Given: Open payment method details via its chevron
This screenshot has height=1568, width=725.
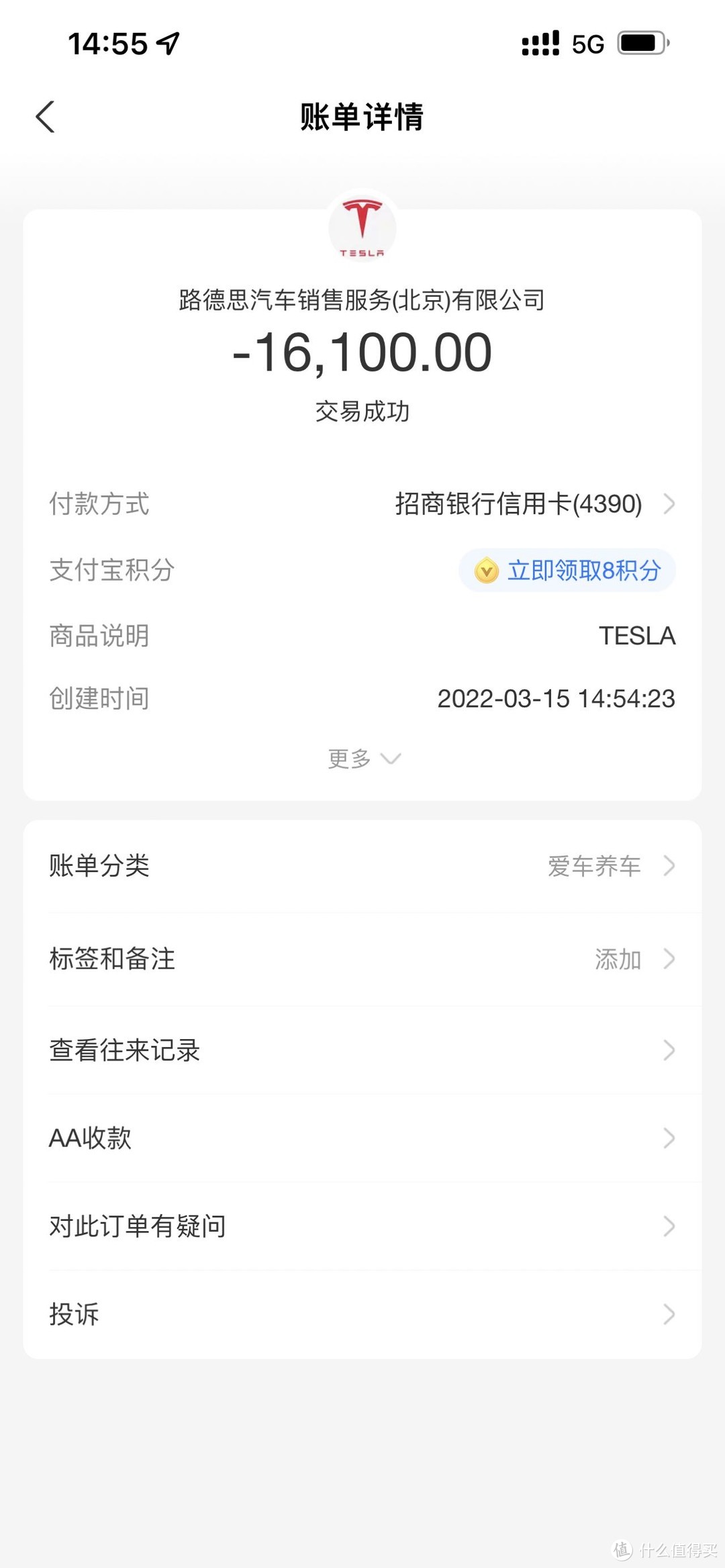Looking at the screenshot, I should point(668,505).
